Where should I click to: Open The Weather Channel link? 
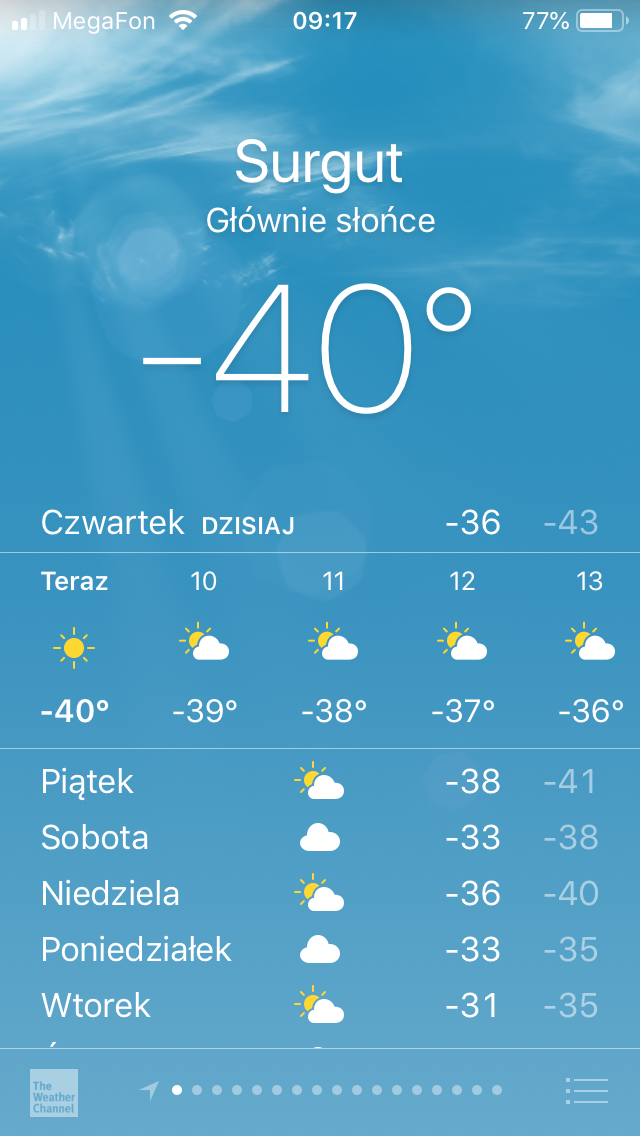(x=54, y=1093)
